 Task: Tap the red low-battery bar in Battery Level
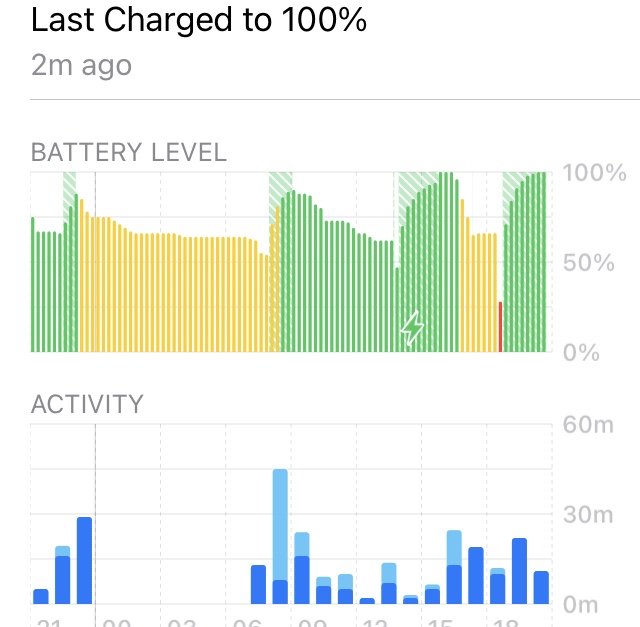pyautogui.click(x=500, y=327)
